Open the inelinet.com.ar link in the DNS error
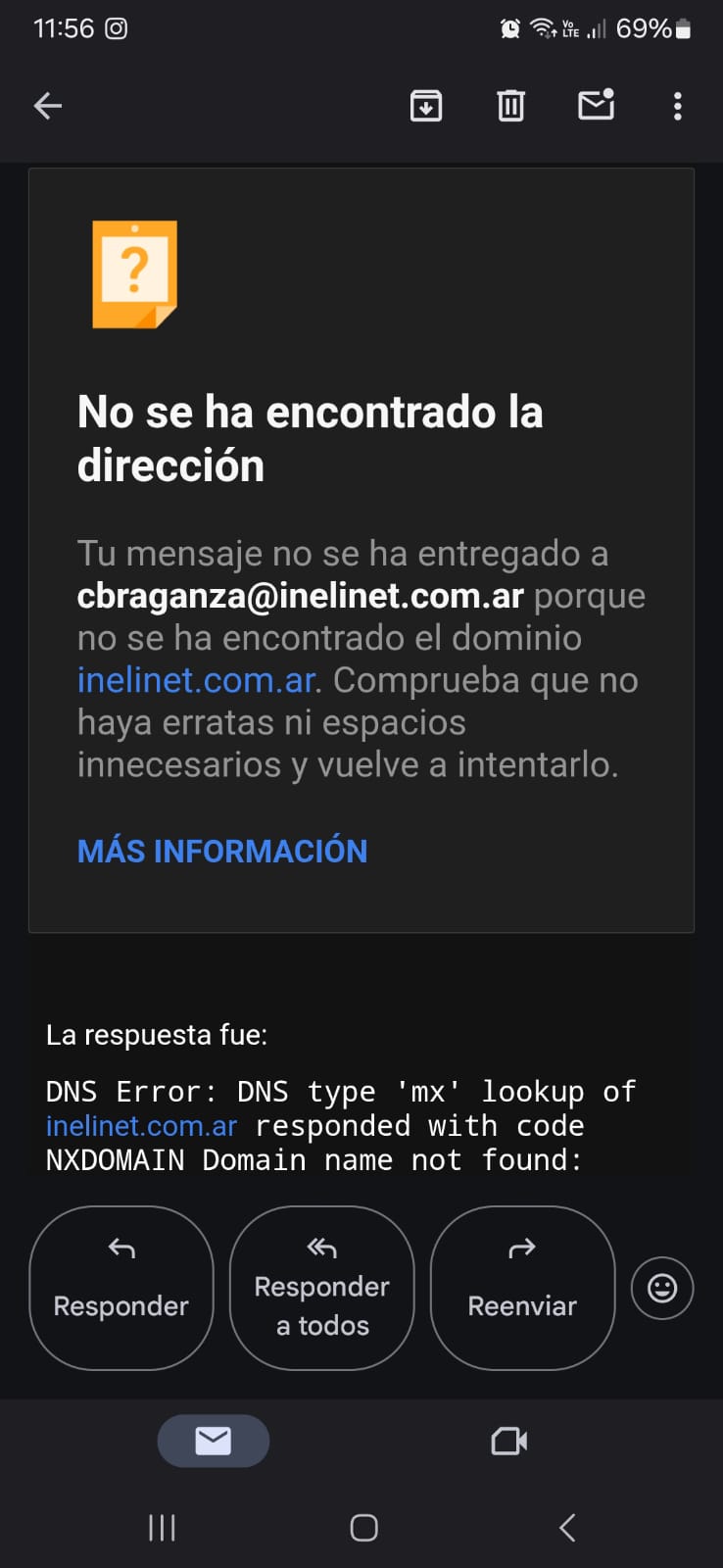723x1568 pixels. pos(142,1126)
